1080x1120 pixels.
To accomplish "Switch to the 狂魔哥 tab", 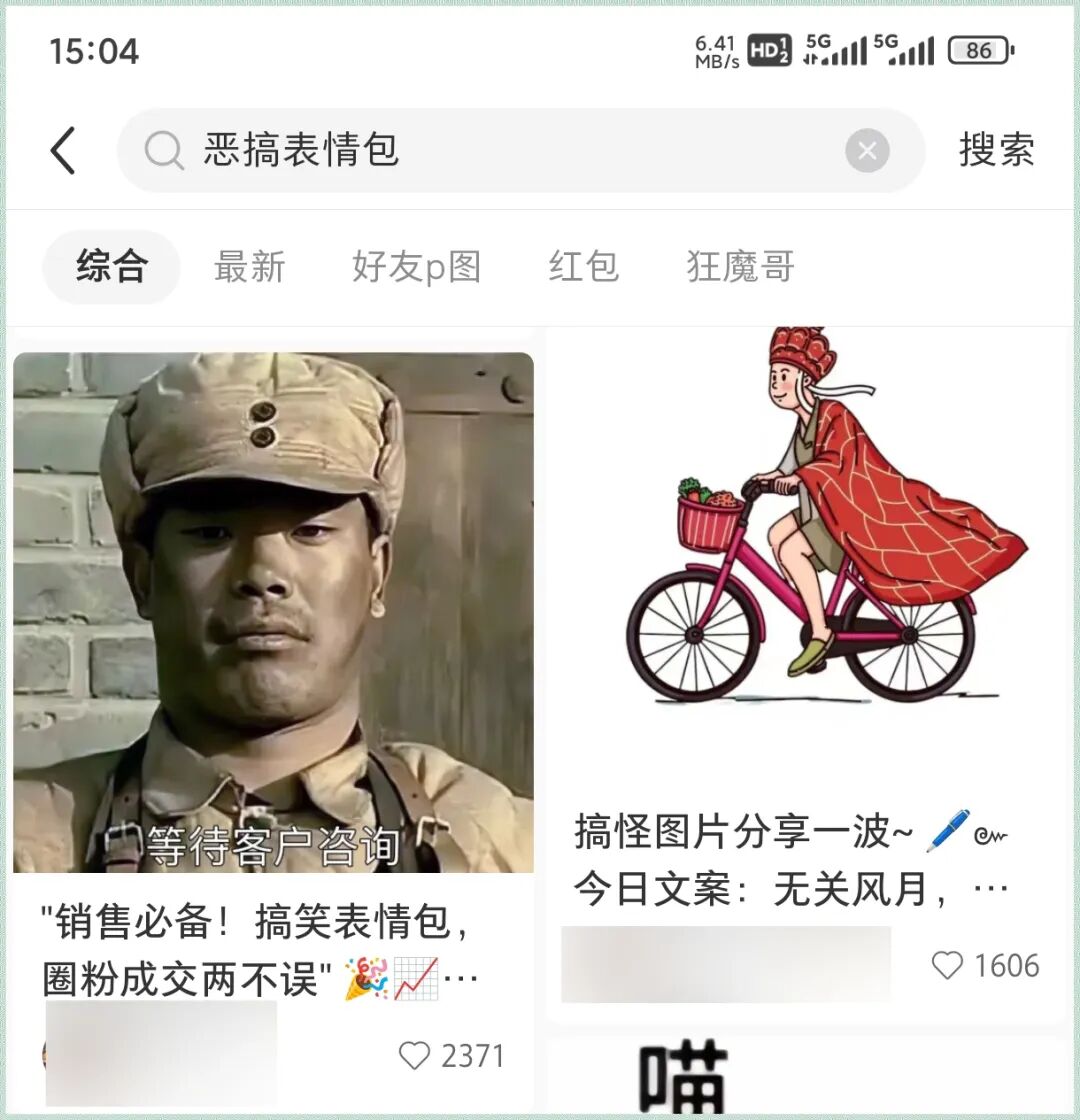I will point(740,267).
